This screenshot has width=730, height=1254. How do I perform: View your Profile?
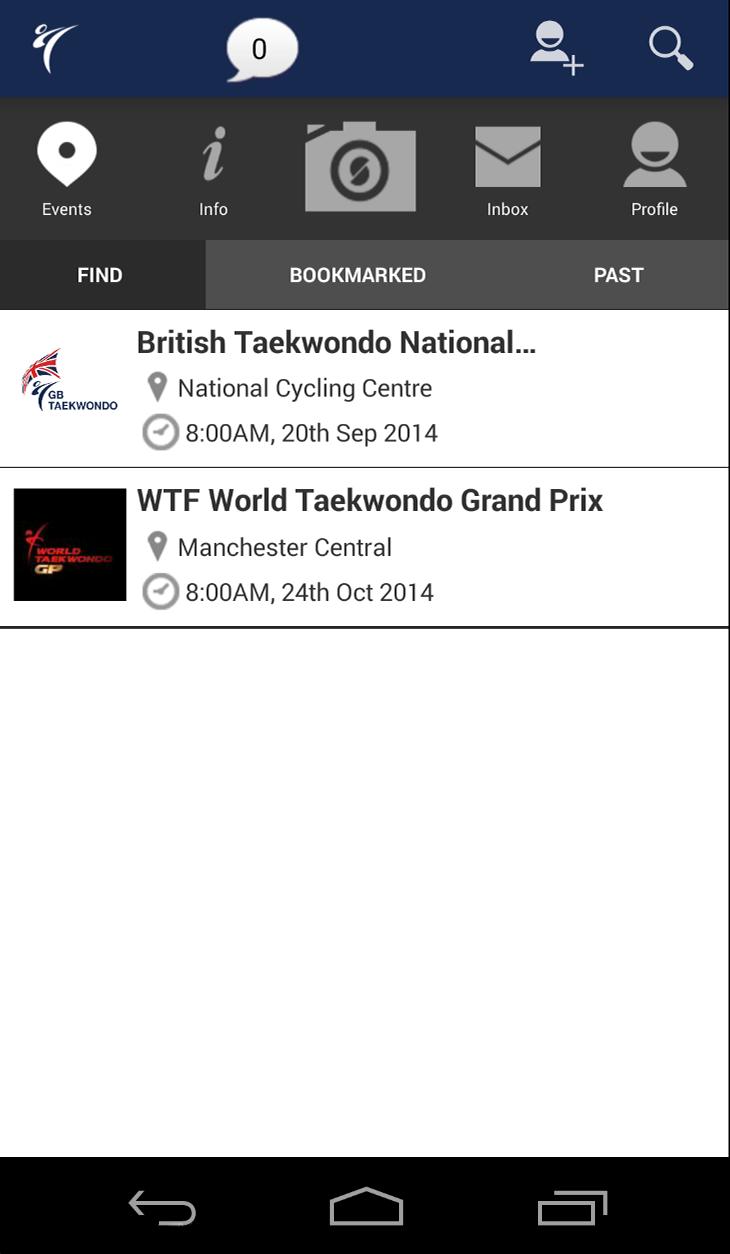pyautogui.click(x=654, y=168)
